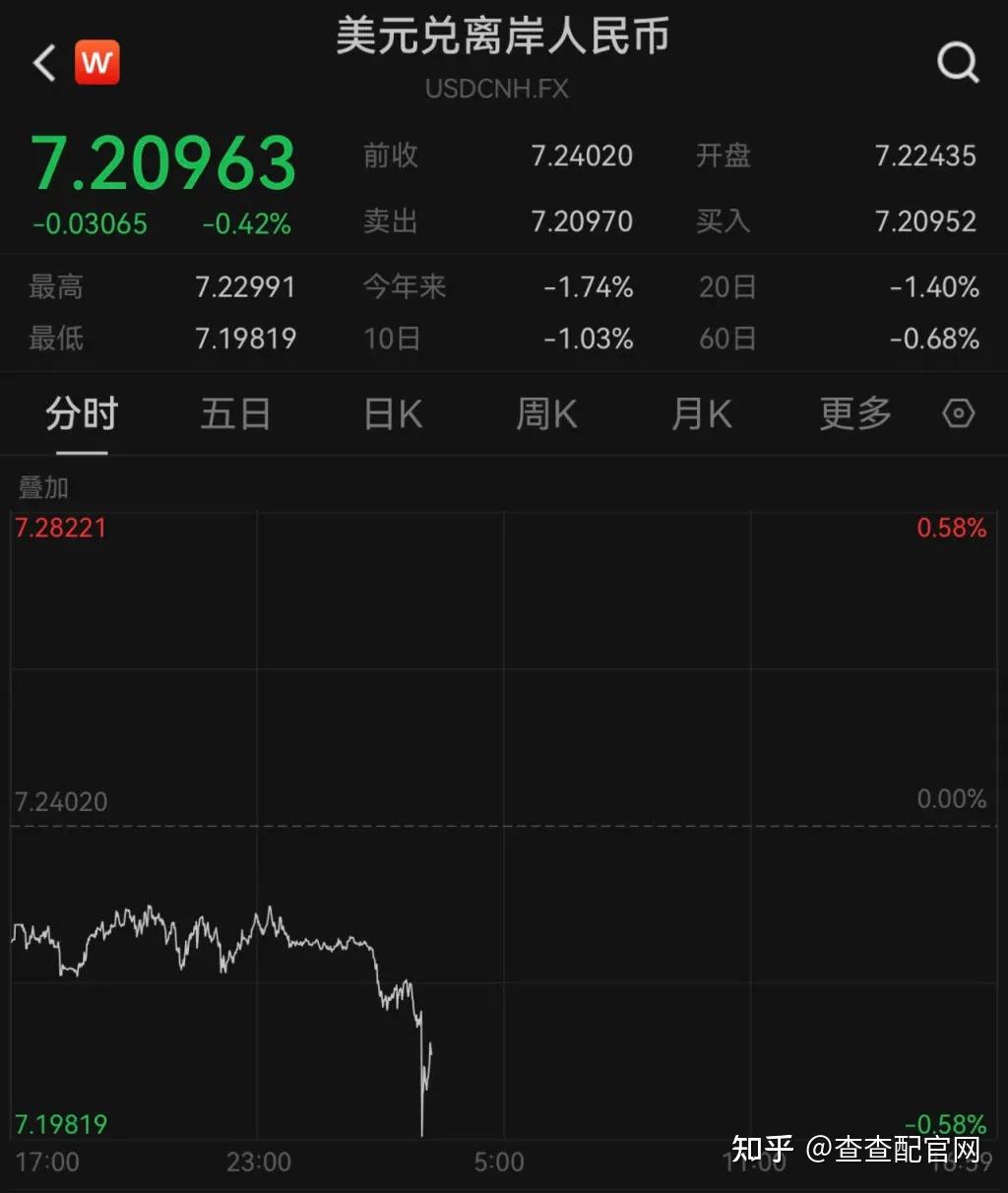Click the sell price 7.20970 value
The width and height of the screenshot is (1008, 1193).
point(582,221)
